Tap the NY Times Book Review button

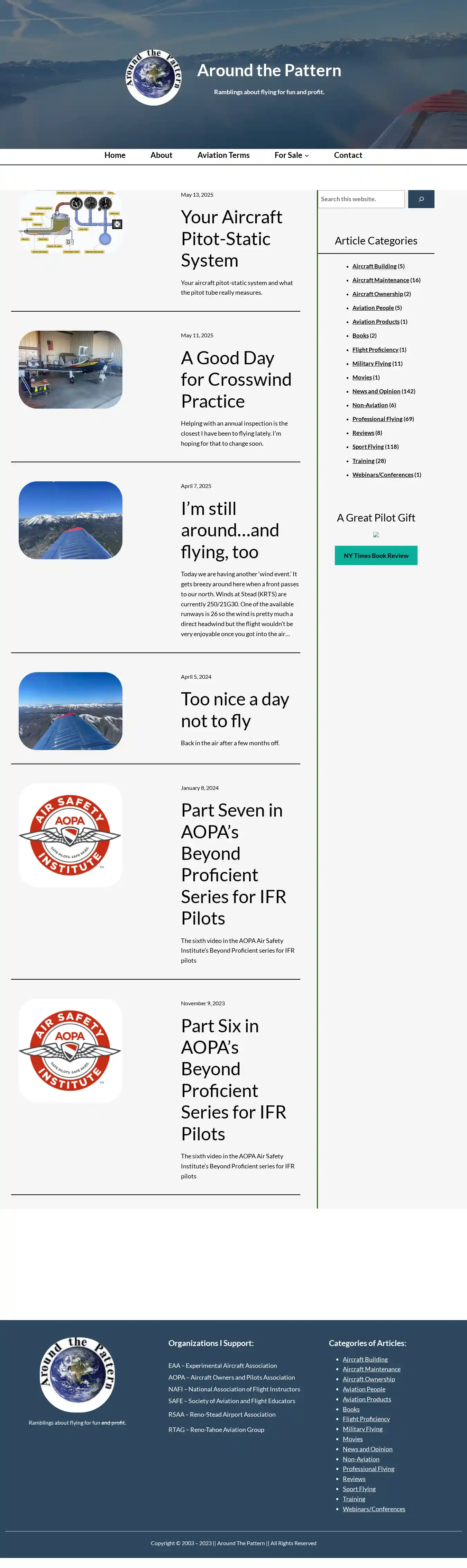376,555
